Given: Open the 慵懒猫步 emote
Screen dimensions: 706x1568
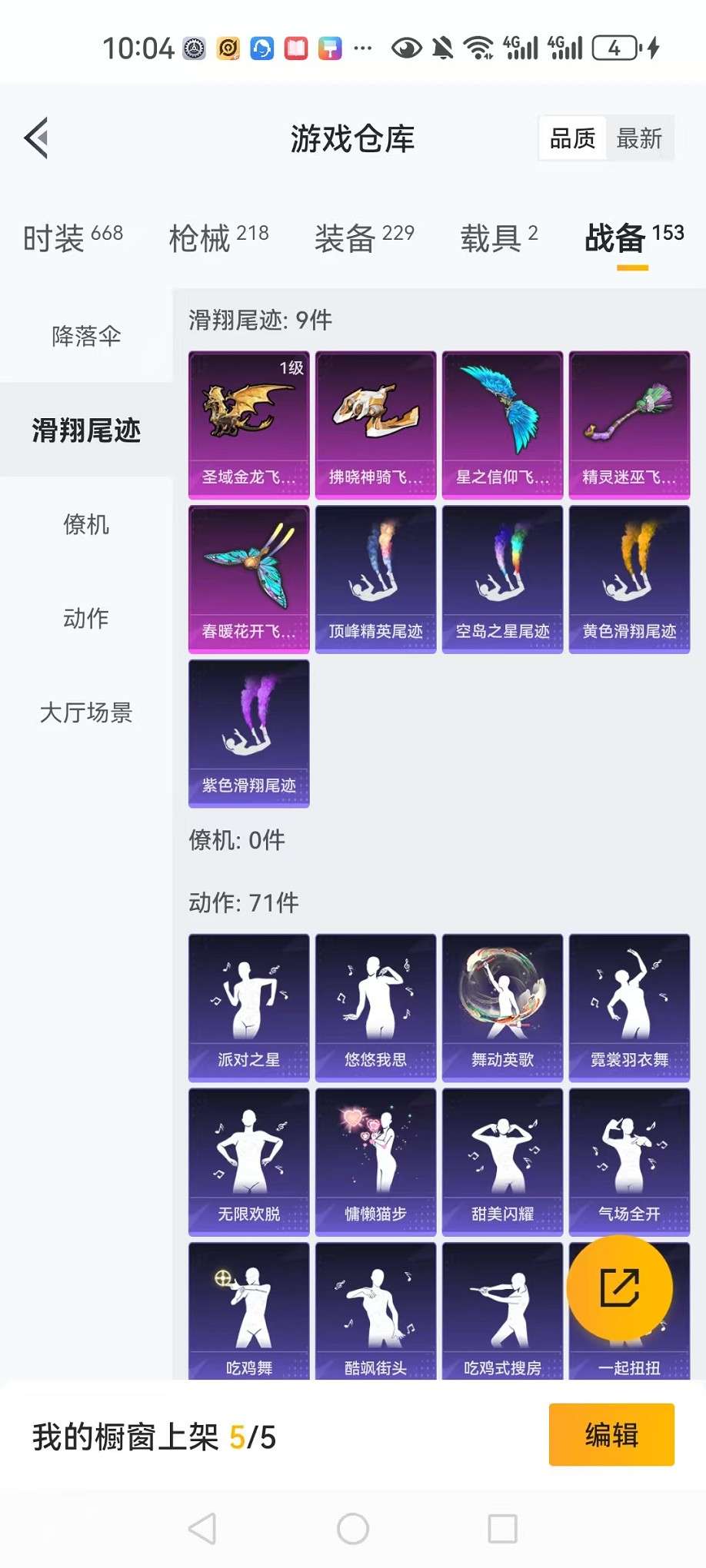Looking at the screenshot, I should [x=376, y=1162].
